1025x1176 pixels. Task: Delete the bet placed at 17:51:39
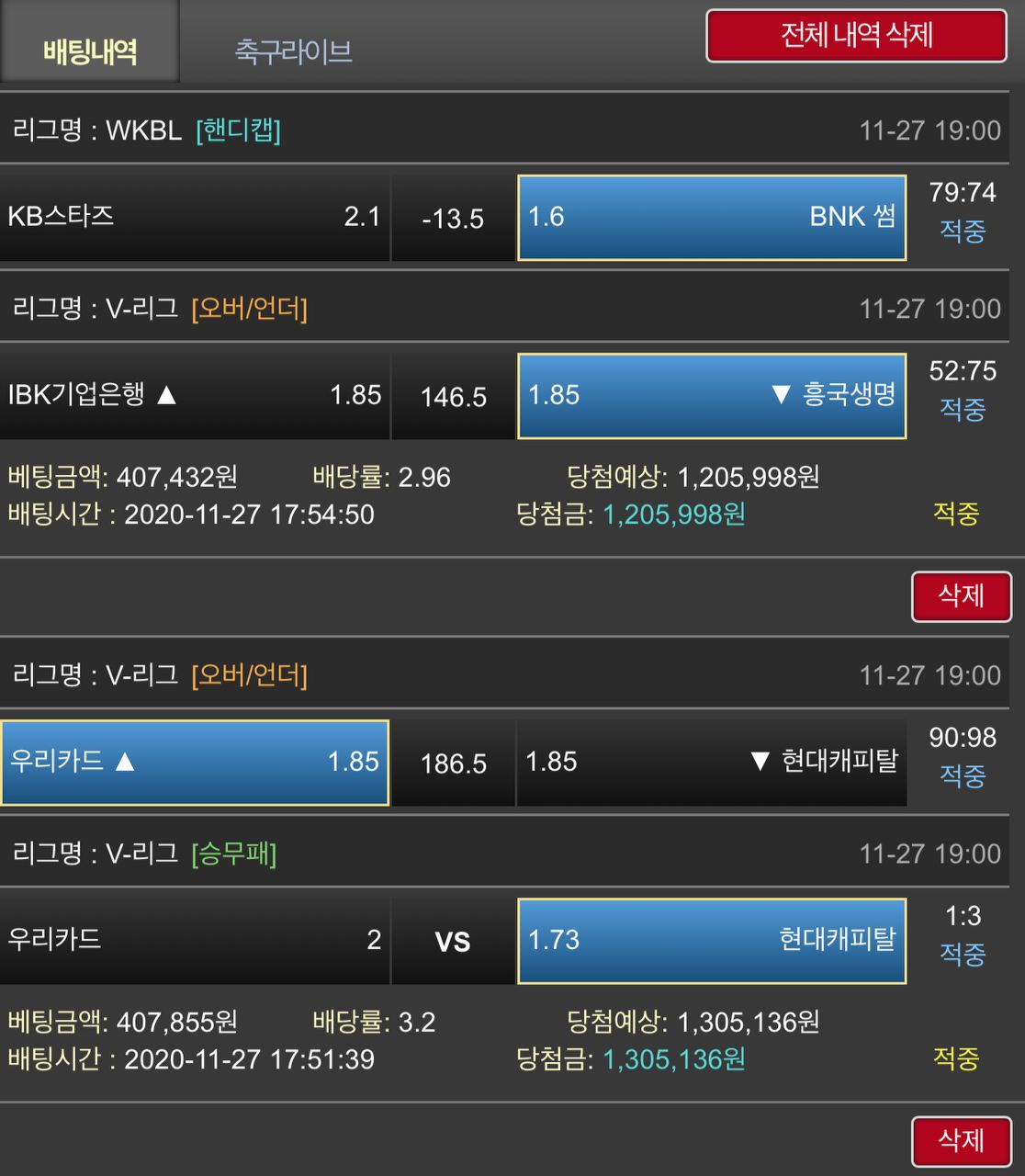coord(961,1141)
